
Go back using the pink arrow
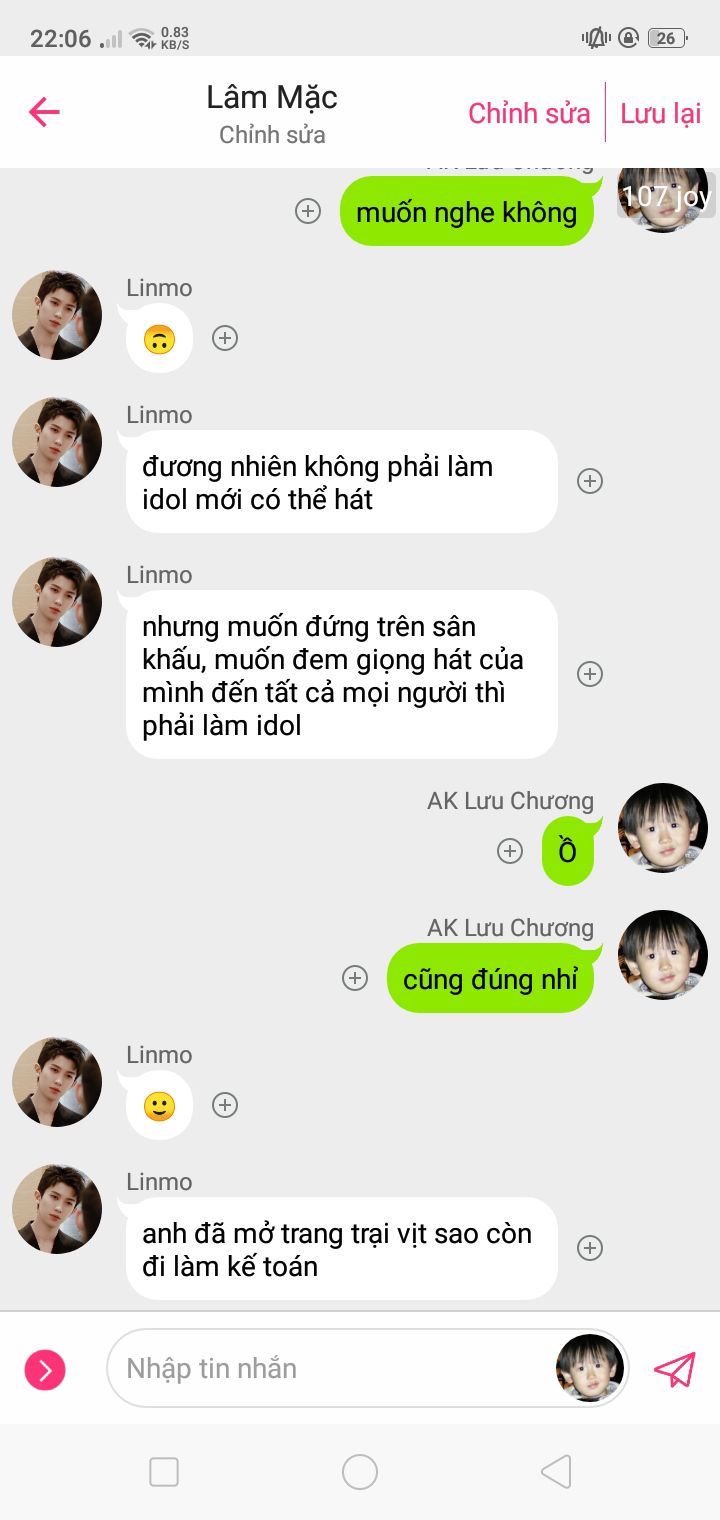(44, 112)
